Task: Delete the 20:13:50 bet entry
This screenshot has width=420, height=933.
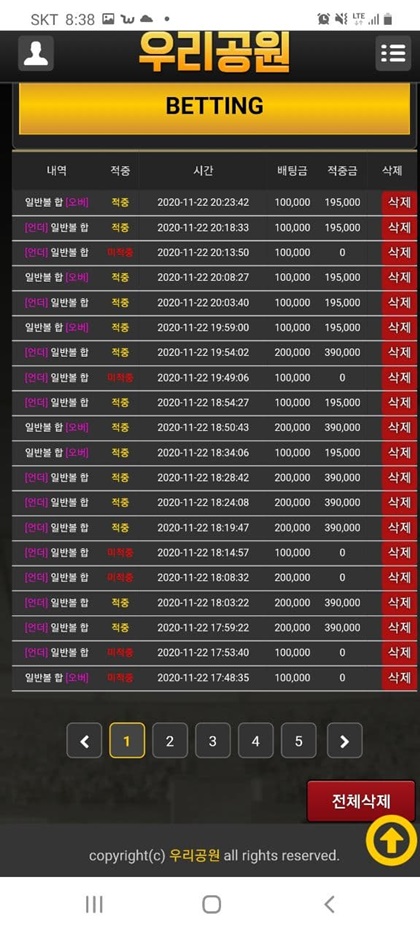Action: (x=399, y=252)
